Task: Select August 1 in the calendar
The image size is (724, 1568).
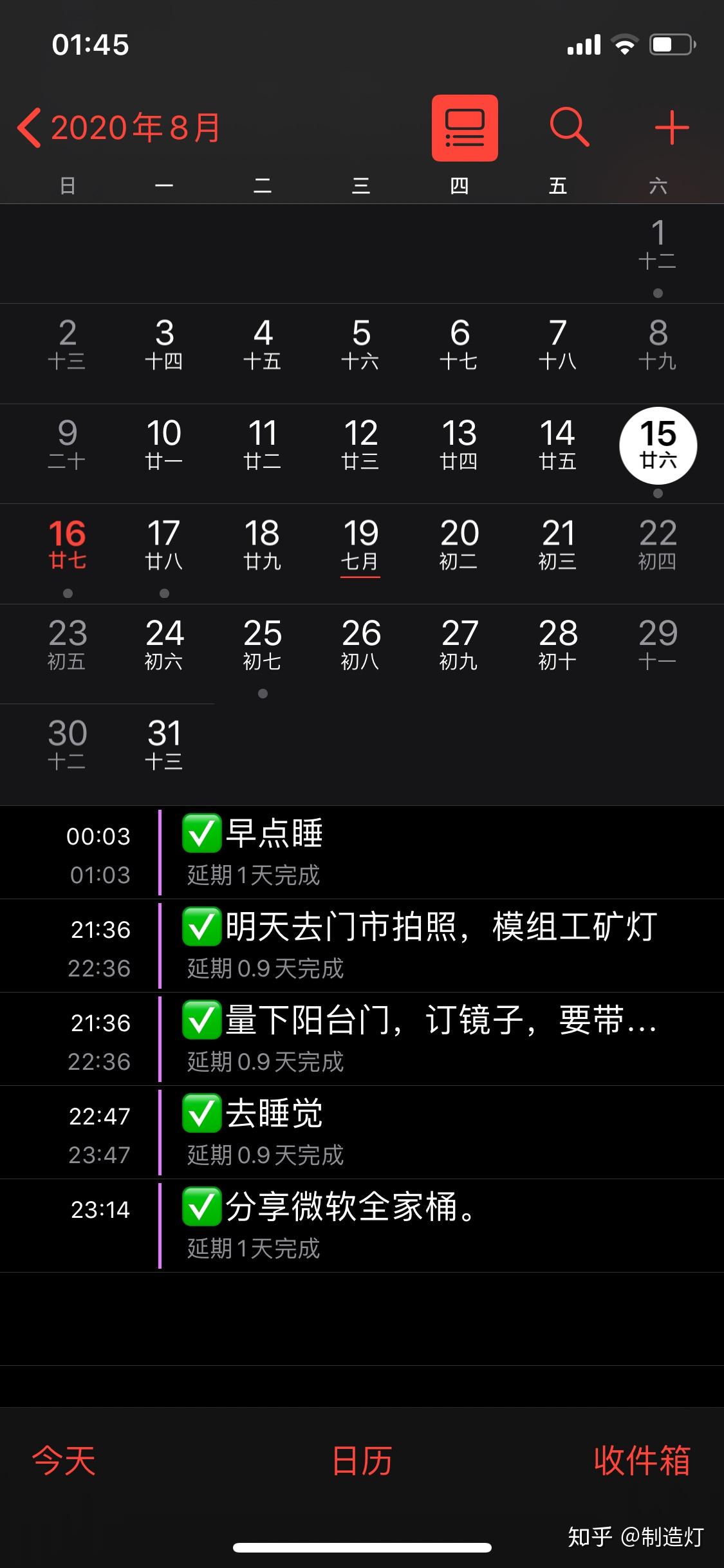Action: pyautogui.click(x=658, y=245)
